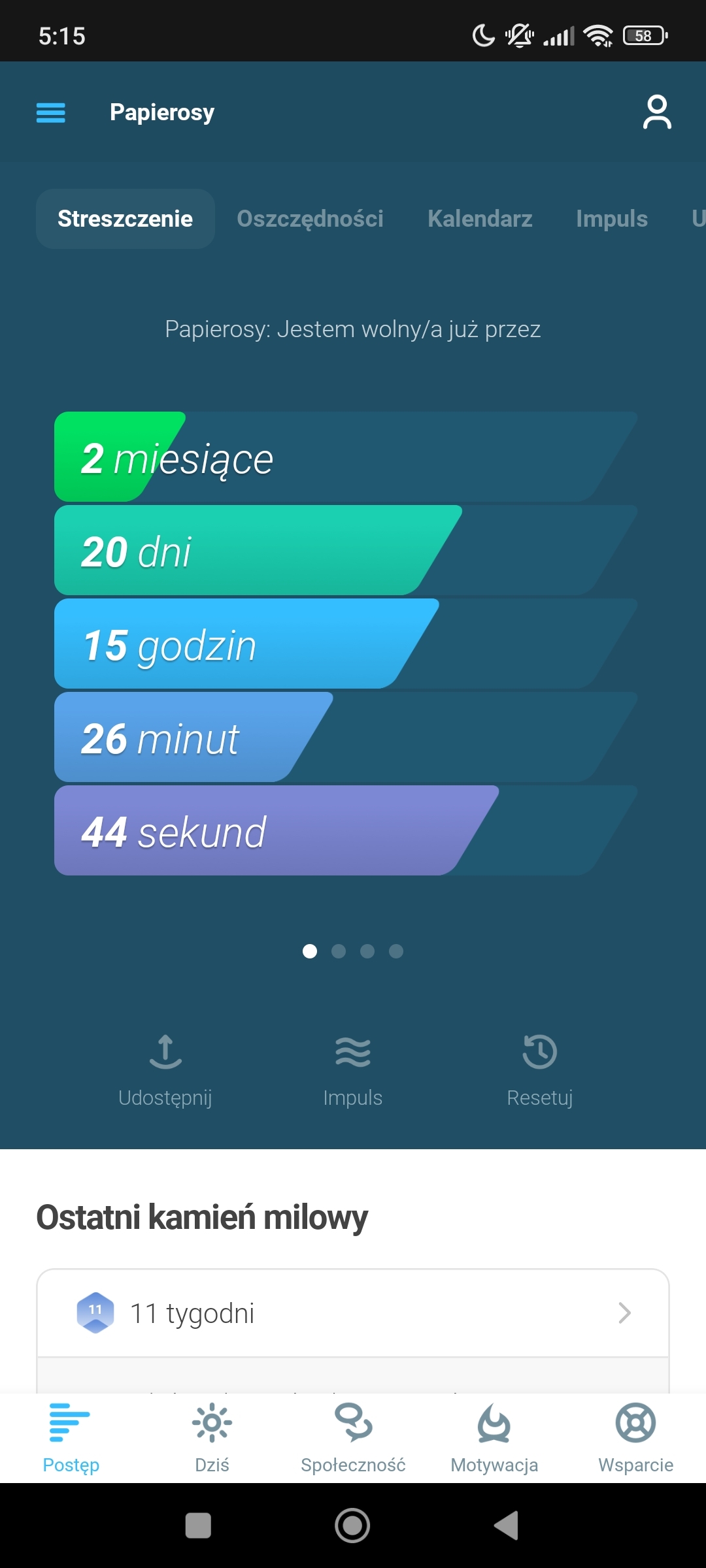Open the Społeczność community tab
The image size is (706, 1568).
(353, 1438)
